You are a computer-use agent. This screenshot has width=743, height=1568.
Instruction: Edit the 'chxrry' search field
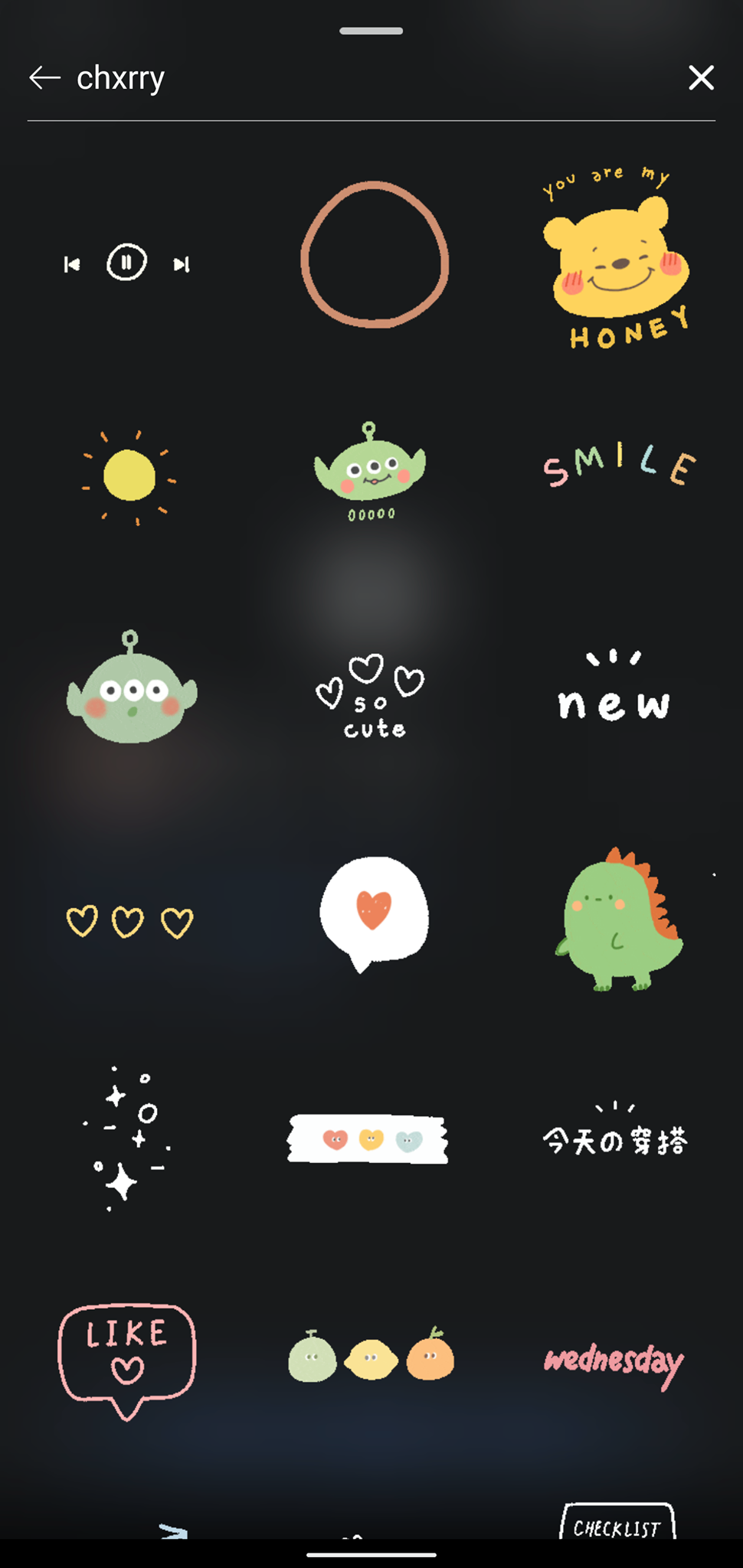tap(368, 78)
